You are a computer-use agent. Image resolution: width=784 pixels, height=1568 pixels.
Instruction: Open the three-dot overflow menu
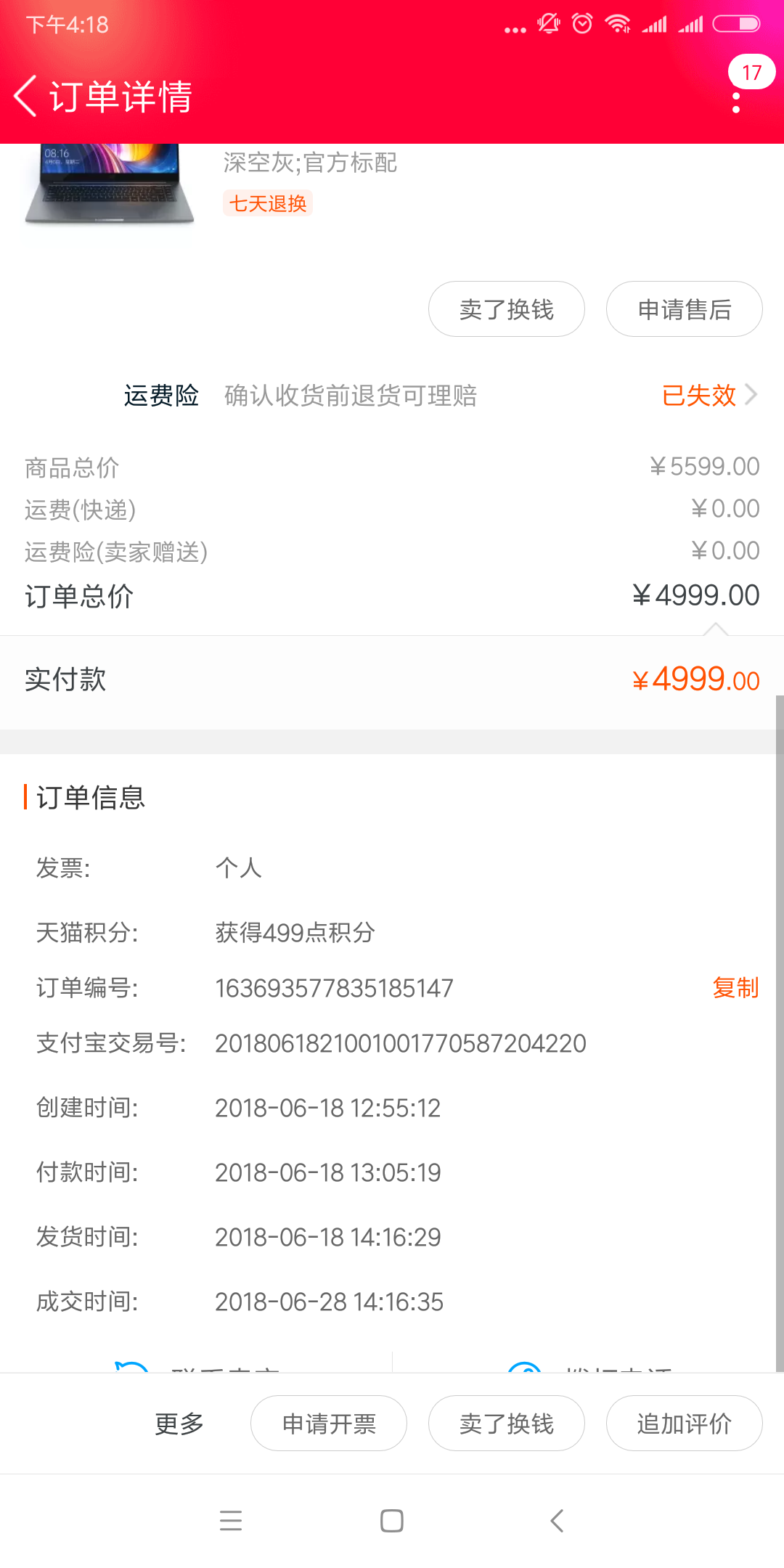click(x=736, y=102)
